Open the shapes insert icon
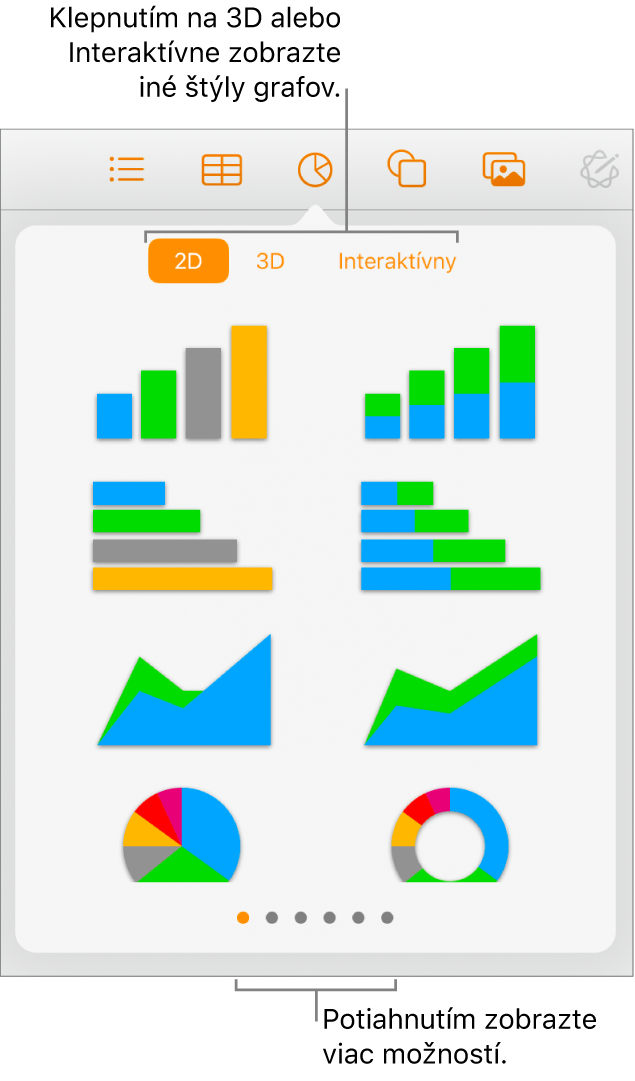The image size is (635, 1081). coord(407,170)
